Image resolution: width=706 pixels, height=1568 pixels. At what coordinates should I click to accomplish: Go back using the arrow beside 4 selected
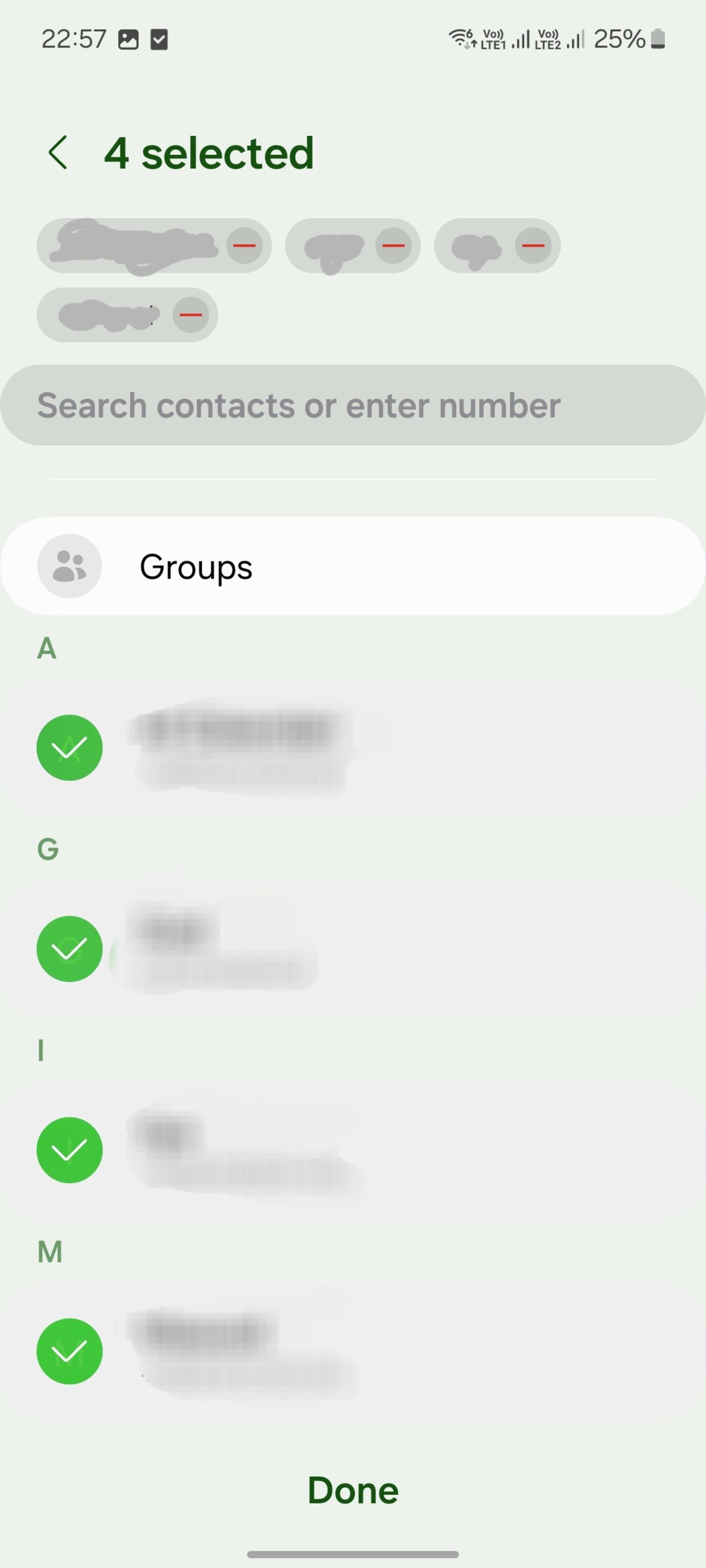pyautogui.click(x=58, y=152)
